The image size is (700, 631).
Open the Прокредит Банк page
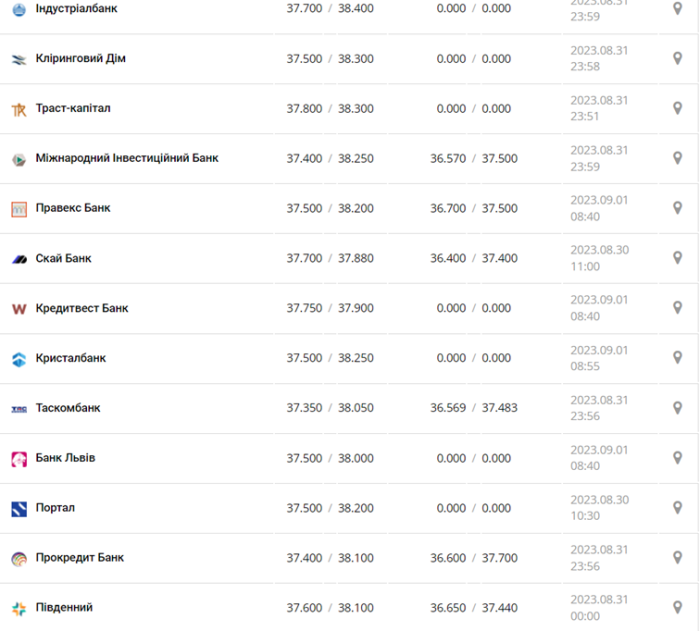[x=79, y=558]
